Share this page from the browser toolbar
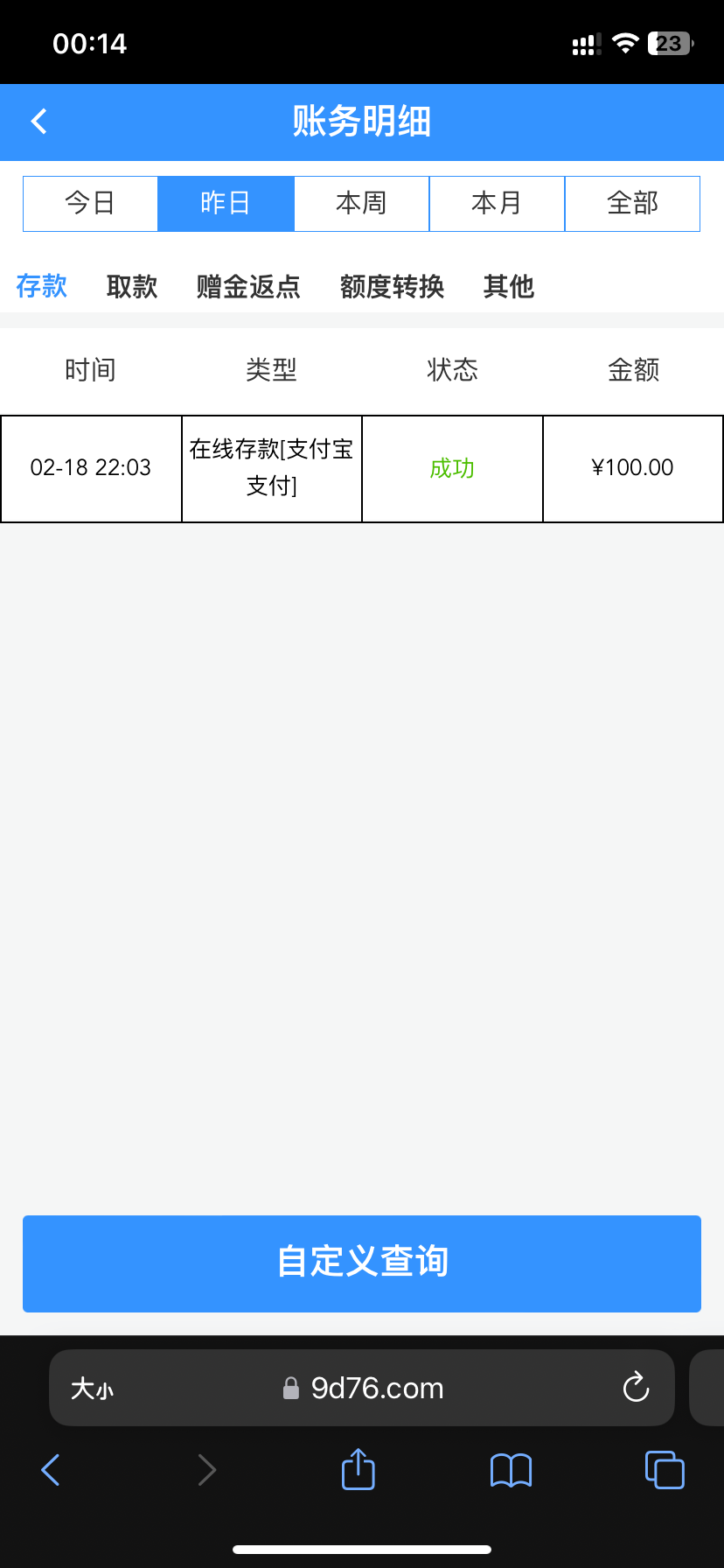The height and width of the screenshot is (1568, 724). point(358,1469)
